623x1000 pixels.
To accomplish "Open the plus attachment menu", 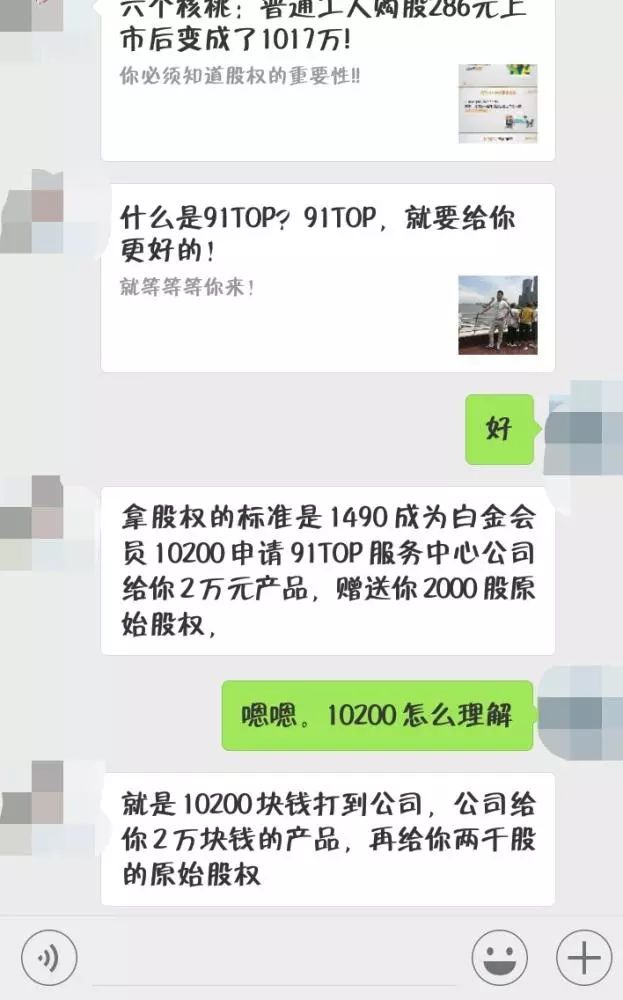I will pos(583,958).
